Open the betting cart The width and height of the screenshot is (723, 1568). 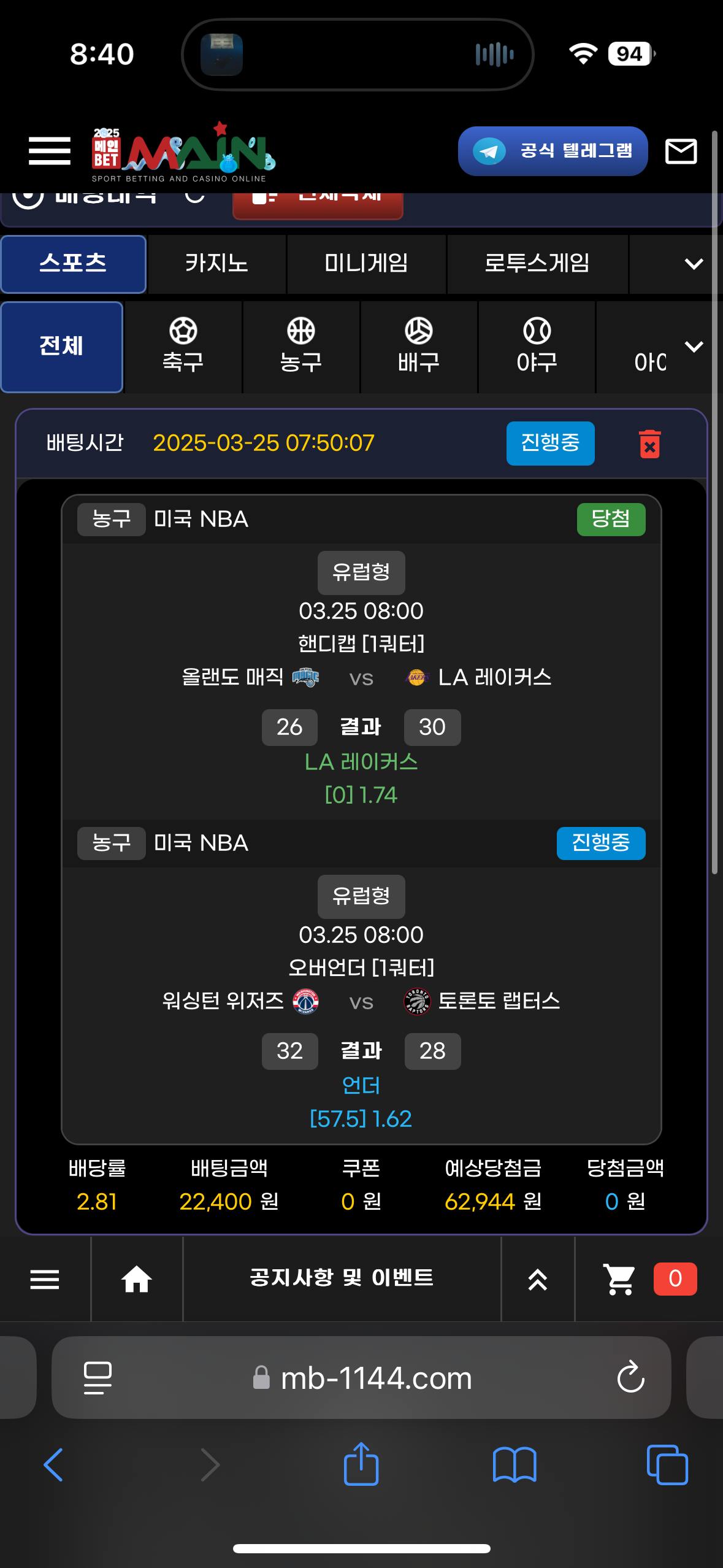click(619, 1279)
